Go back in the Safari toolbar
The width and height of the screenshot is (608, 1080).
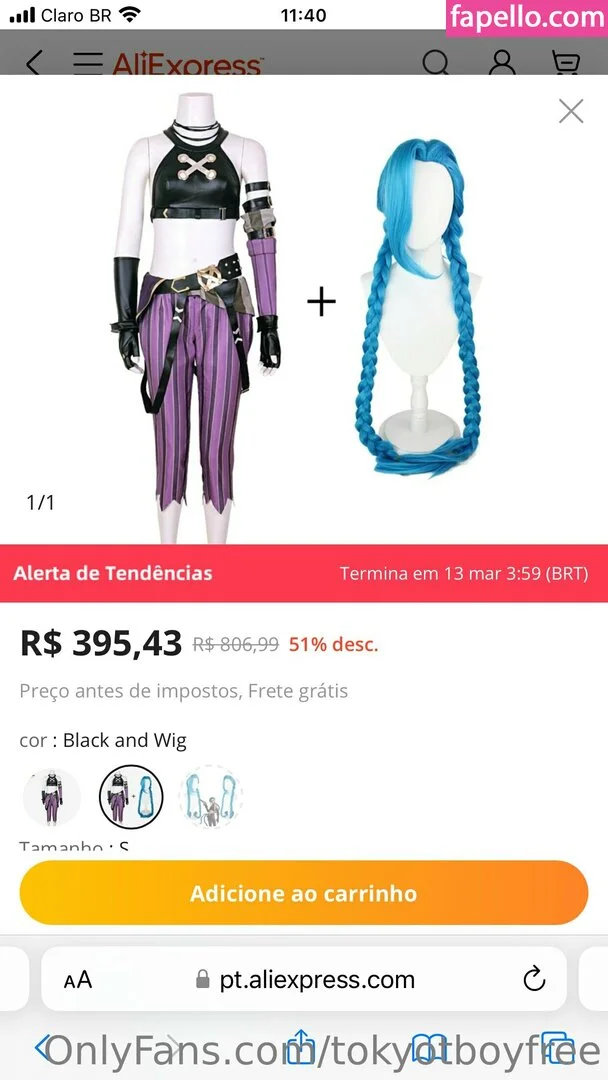[44, 1047]
